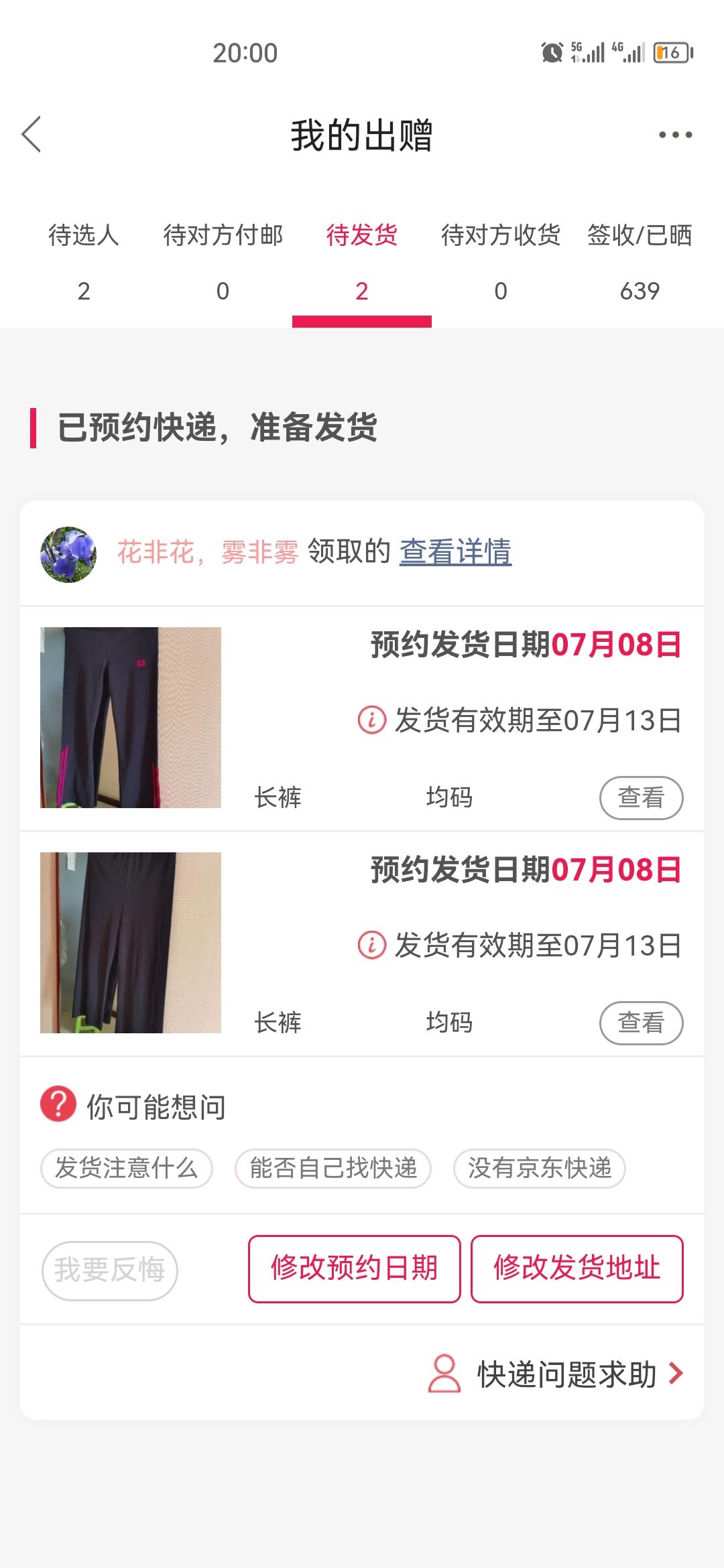Tap 修改预约日期 to change the date

[355, 1268]
